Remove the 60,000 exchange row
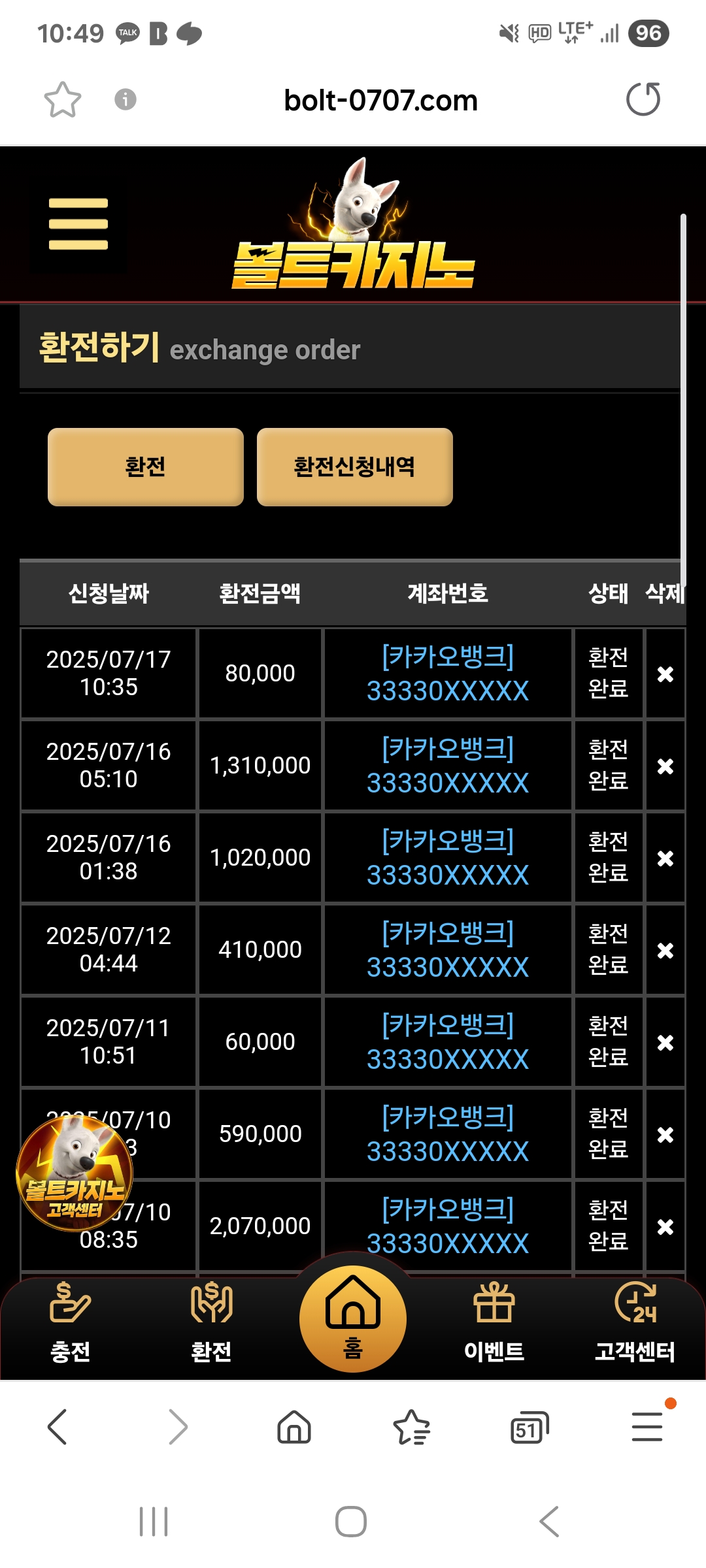The height and width of the screenshot is (1568, 706). click(x=665, y=1042)
